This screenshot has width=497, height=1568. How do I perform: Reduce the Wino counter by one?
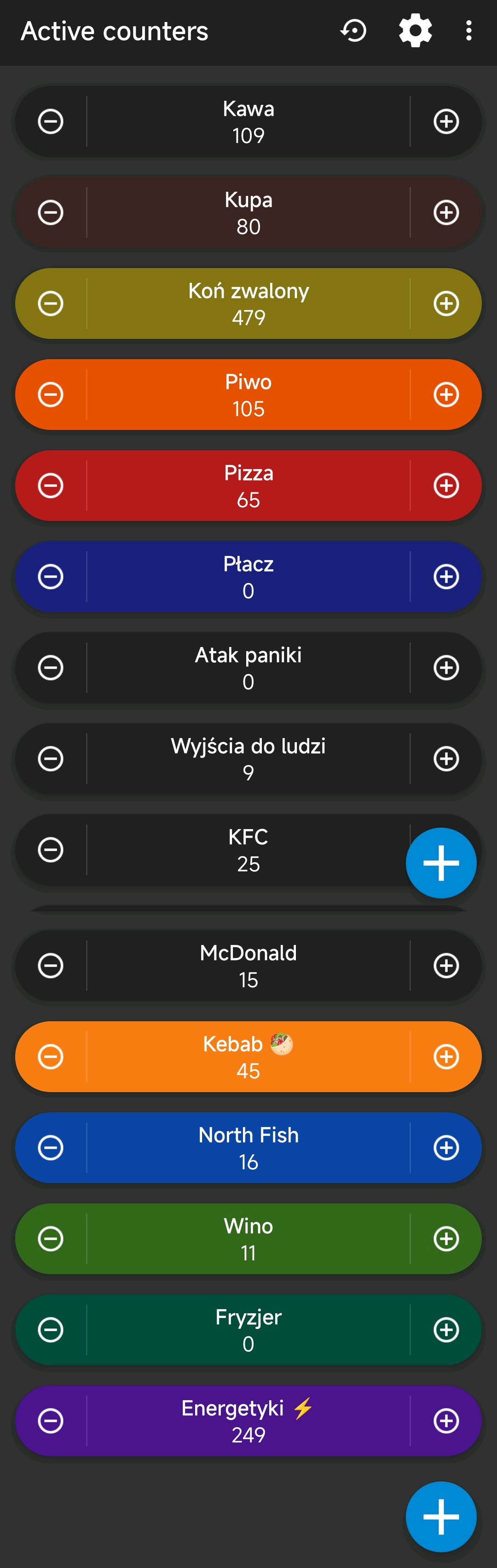coord(51,1239)
